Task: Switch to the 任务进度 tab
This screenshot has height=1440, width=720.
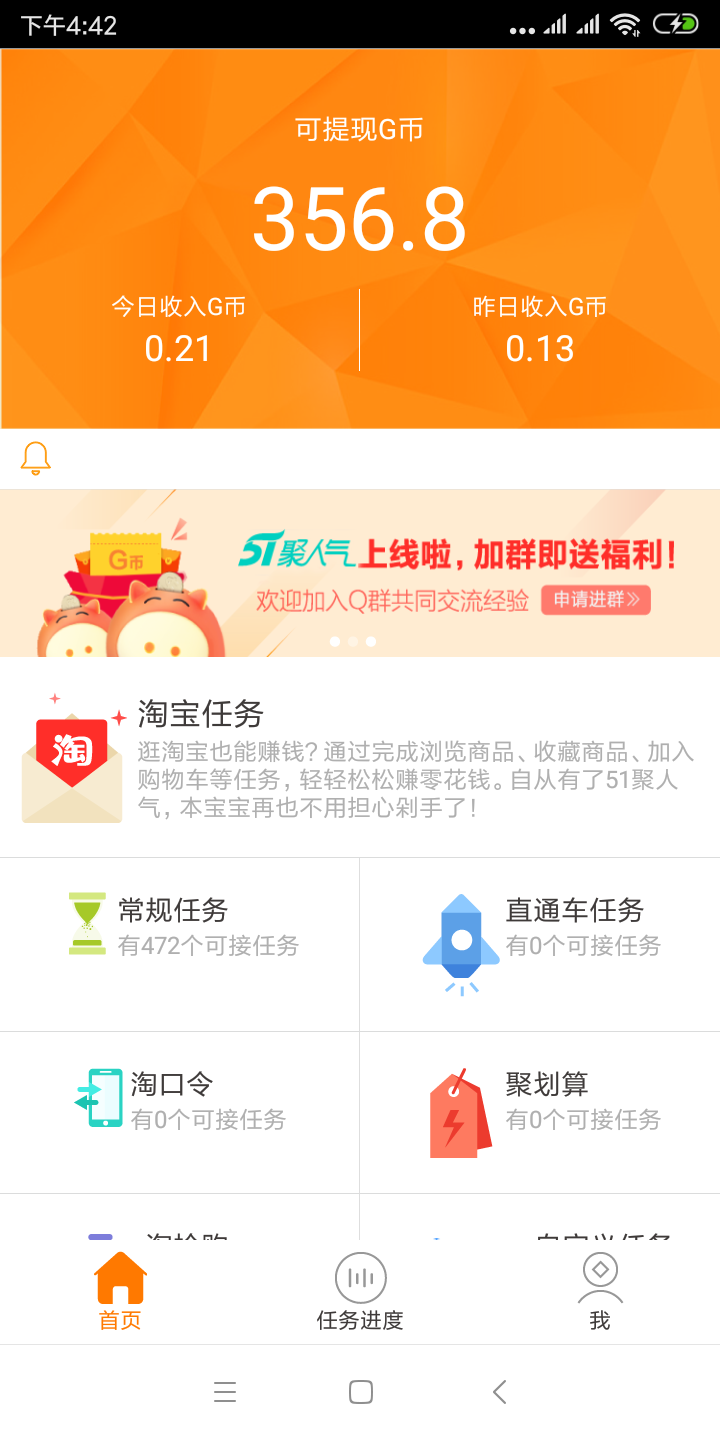Action: (360, 1292)
